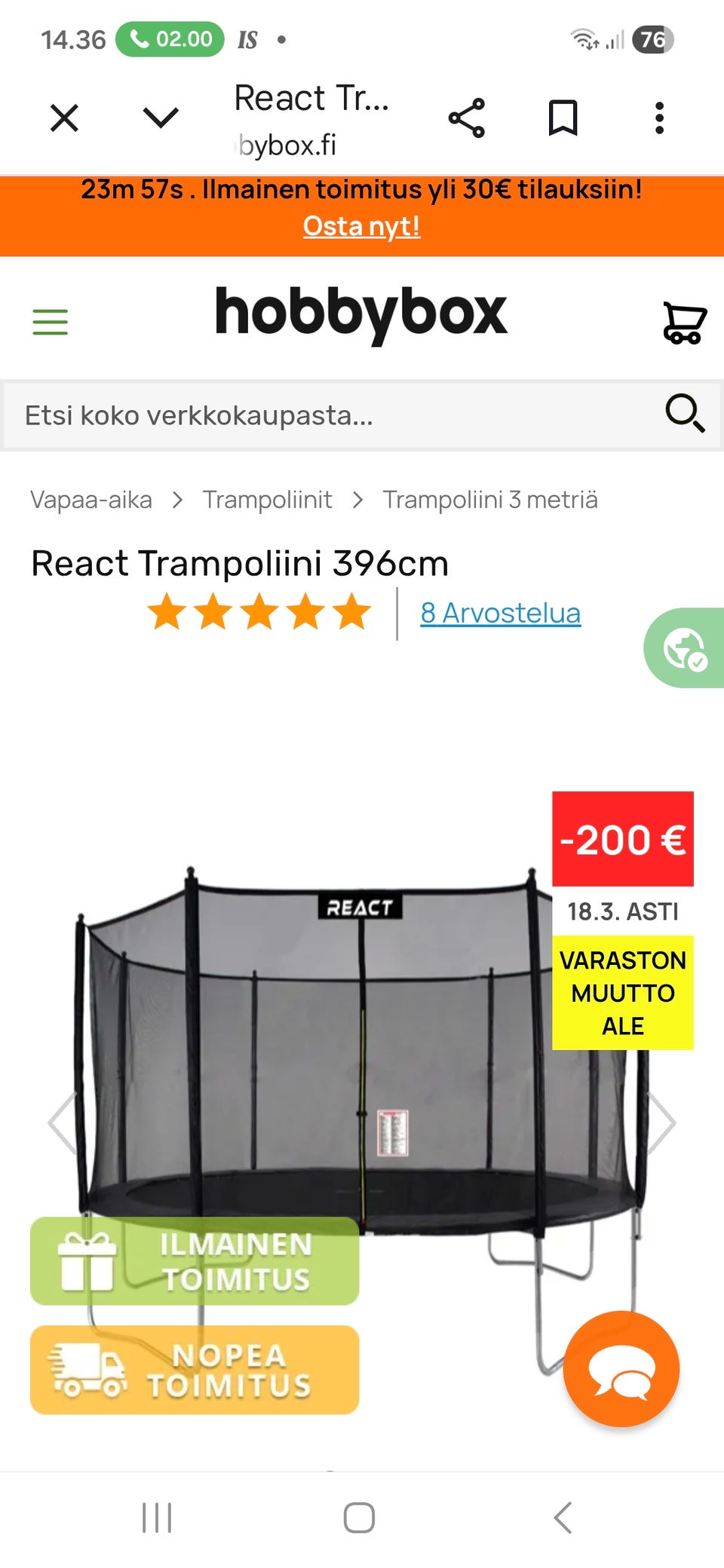Viewport: 724px width, 1568px height.
Task: Open the hamburger navigation menu
Action: [x=51, y=322]
